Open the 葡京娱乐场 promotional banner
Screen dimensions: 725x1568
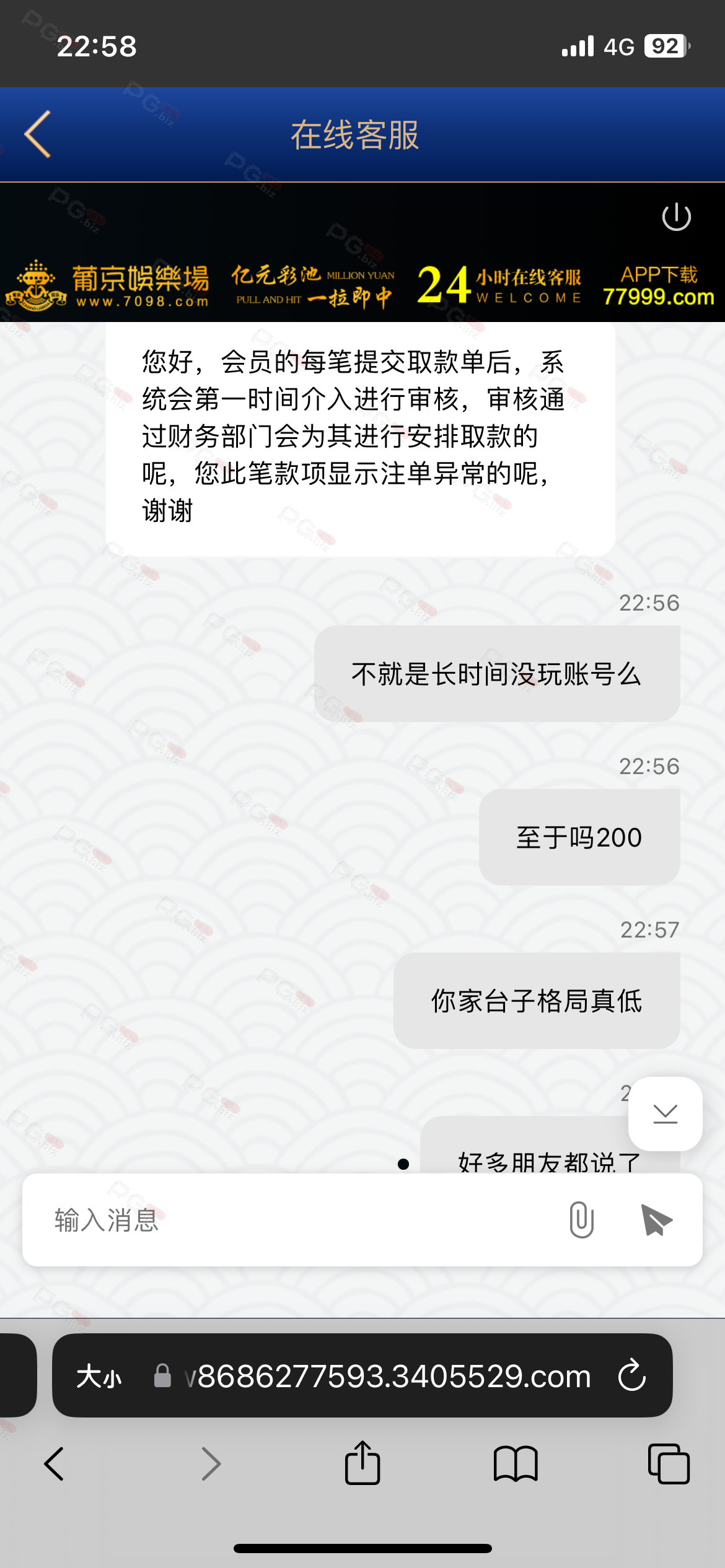point(362,285)
